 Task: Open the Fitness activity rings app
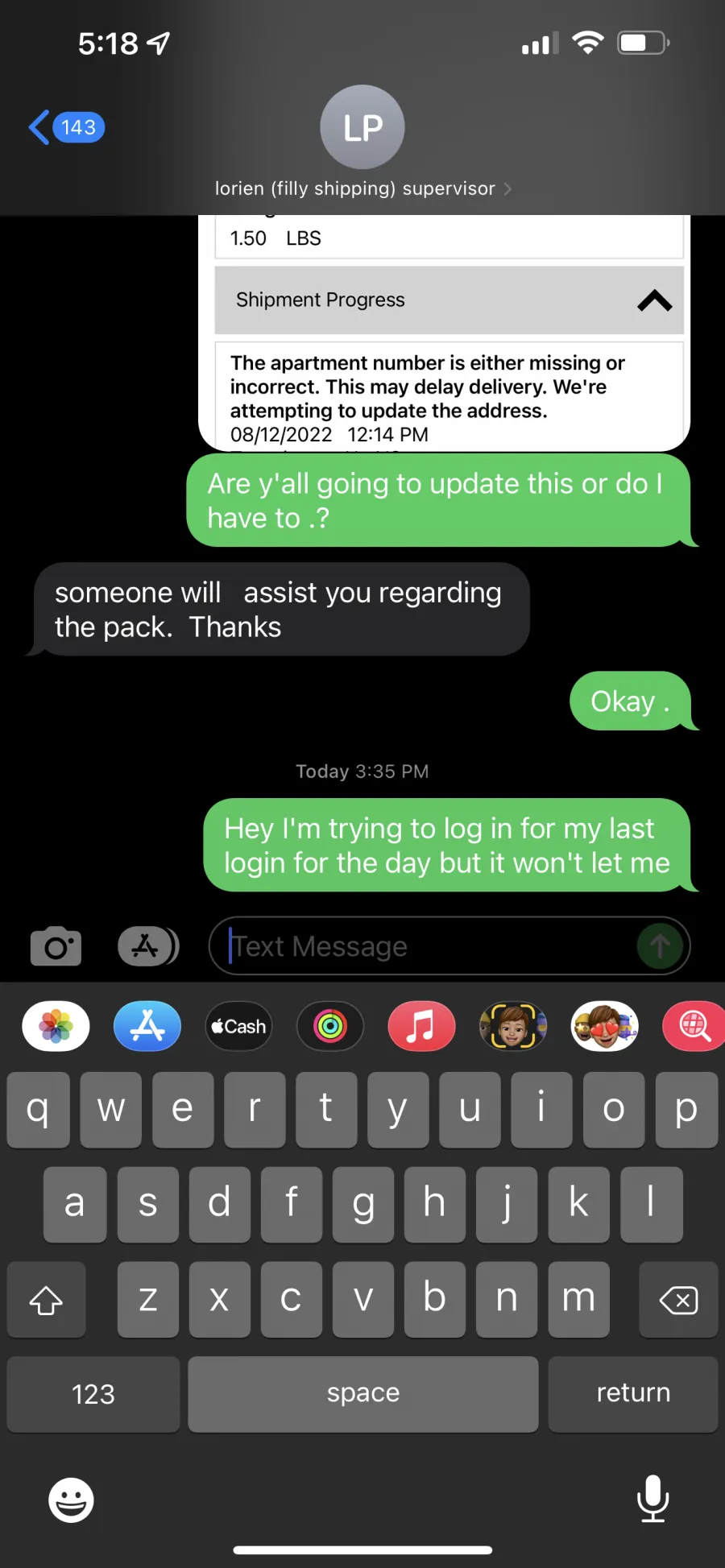pyautogui.click(x=330, y=1026)
